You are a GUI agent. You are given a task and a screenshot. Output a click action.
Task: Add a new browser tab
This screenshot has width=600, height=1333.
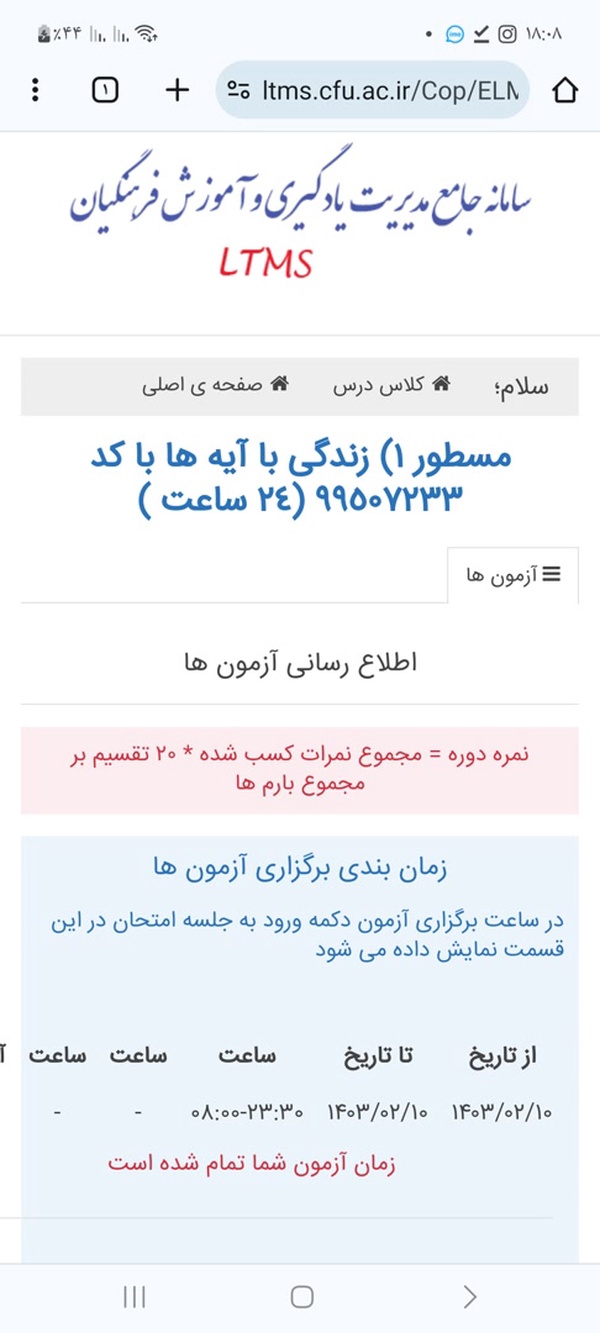[x=177, y=90]
